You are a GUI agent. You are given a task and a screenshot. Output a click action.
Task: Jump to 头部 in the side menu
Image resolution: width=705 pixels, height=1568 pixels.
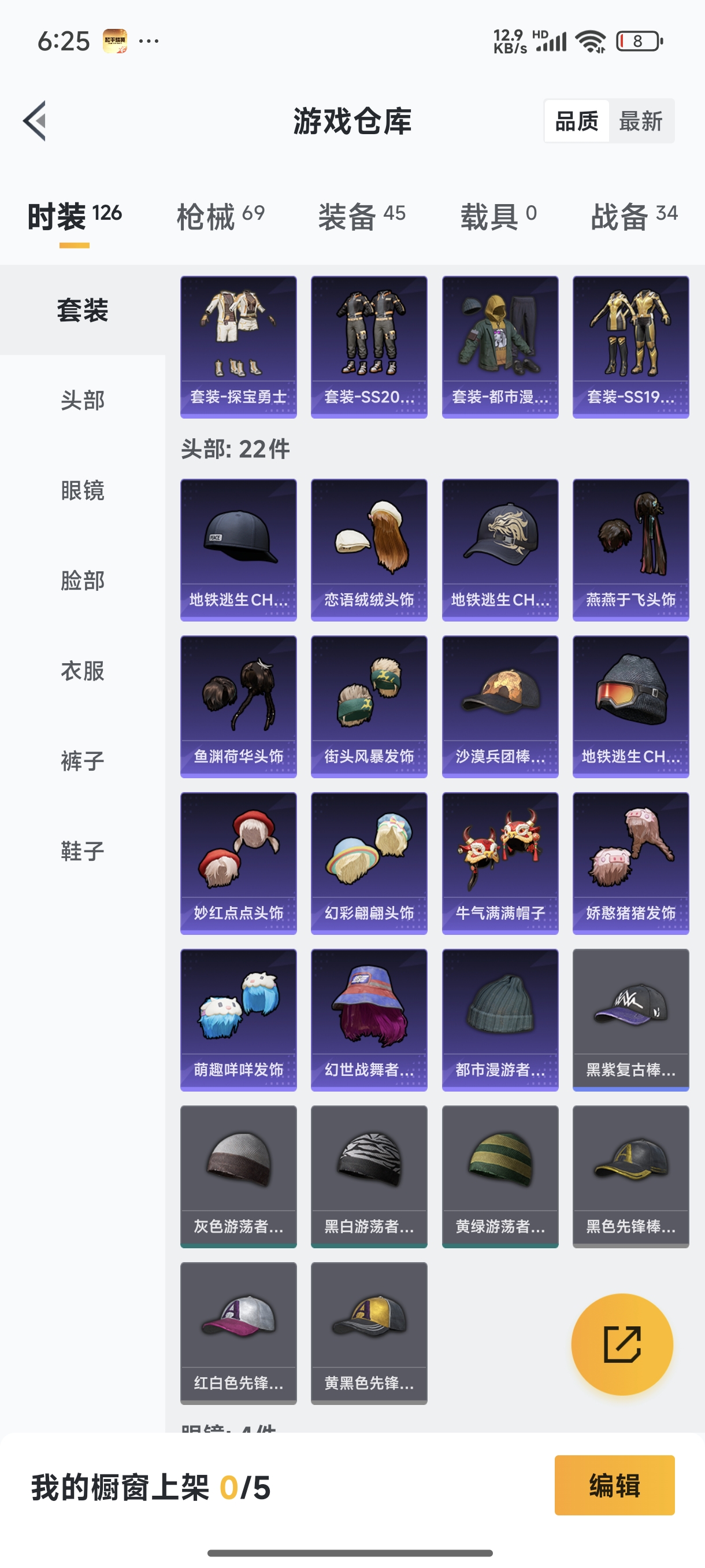[83, 401]
